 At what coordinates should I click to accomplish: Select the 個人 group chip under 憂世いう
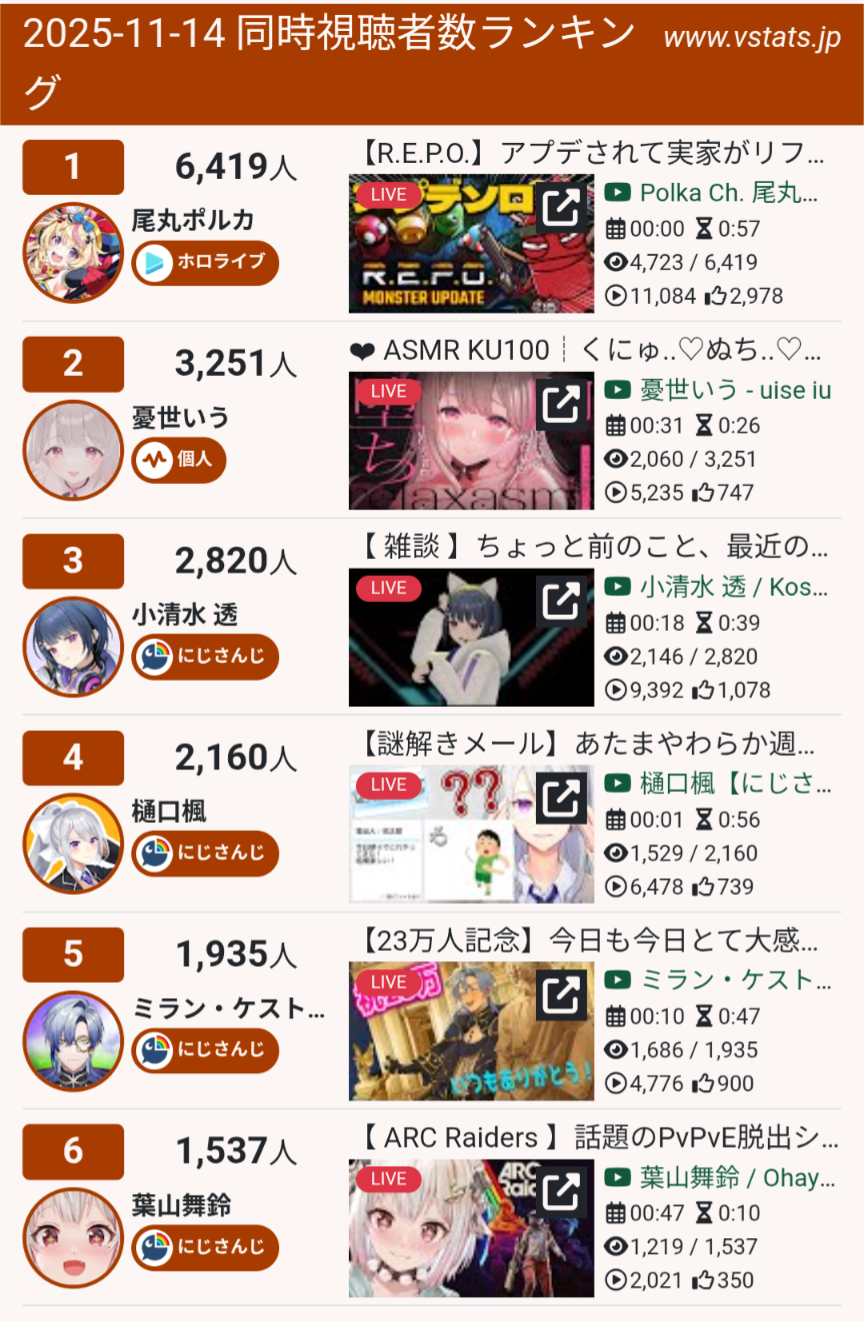tap(180, 460)
